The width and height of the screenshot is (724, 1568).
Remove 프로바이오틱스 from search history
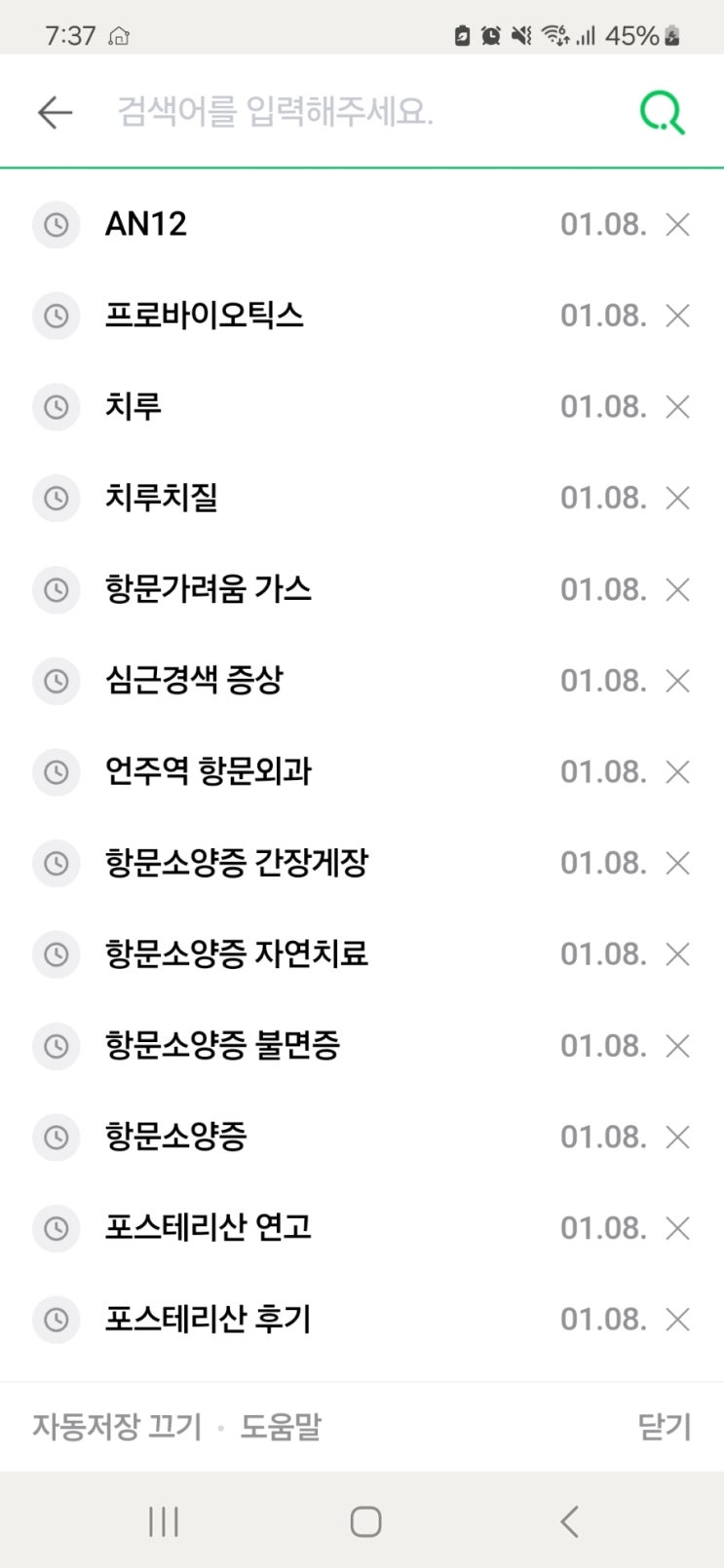pos(677,316)
